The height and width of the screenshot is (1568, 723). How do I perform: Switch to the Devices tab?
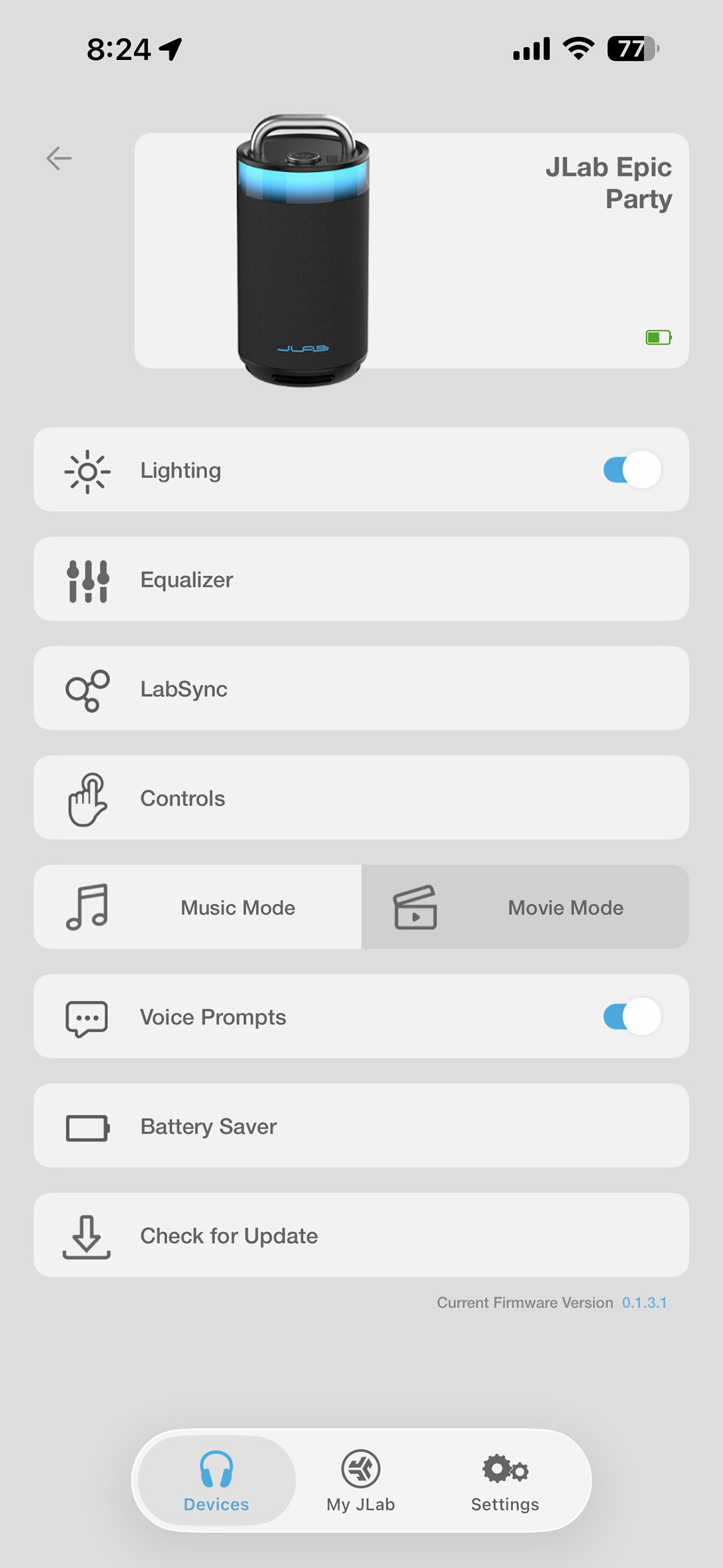[217, 1481]
